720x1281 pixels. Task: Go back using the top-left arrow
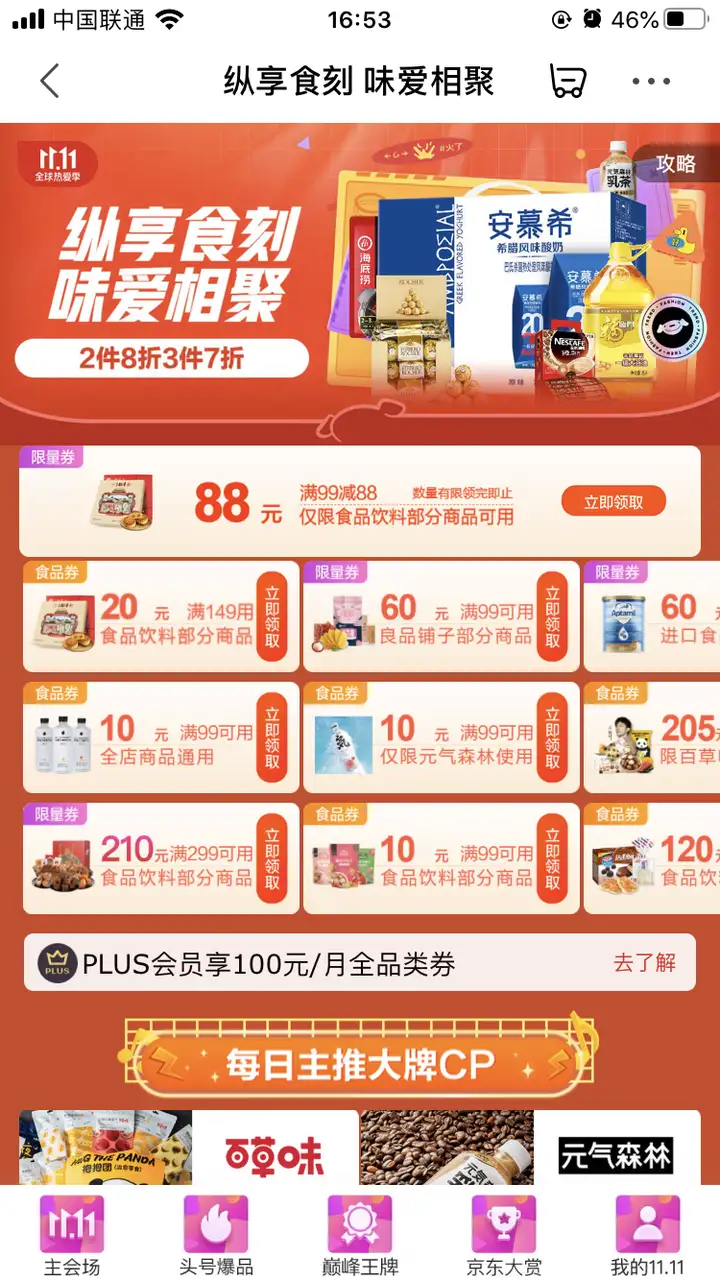50,82
